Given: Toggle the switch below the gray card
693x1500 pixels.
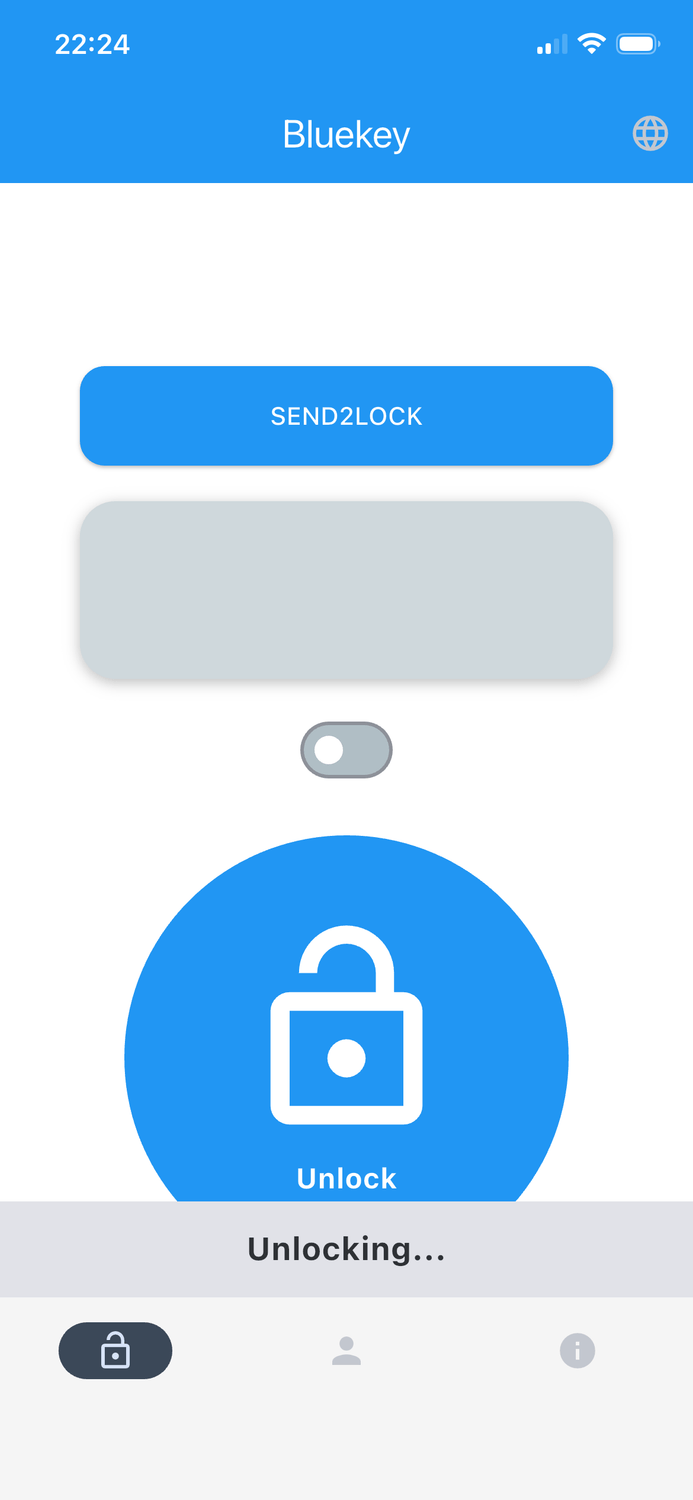Looking at the screenshot, I should click(x=346, y=750).
